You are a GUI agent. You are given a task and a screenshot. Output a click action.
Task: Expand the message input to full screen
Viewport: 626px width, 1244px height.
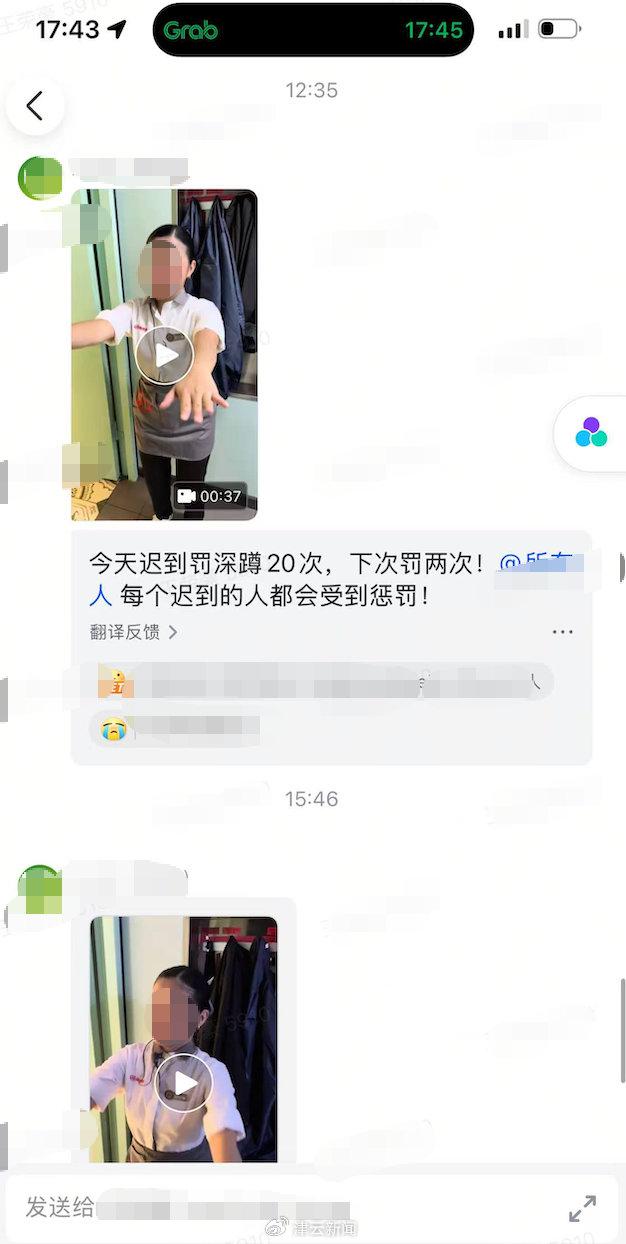click(582, 1208)
